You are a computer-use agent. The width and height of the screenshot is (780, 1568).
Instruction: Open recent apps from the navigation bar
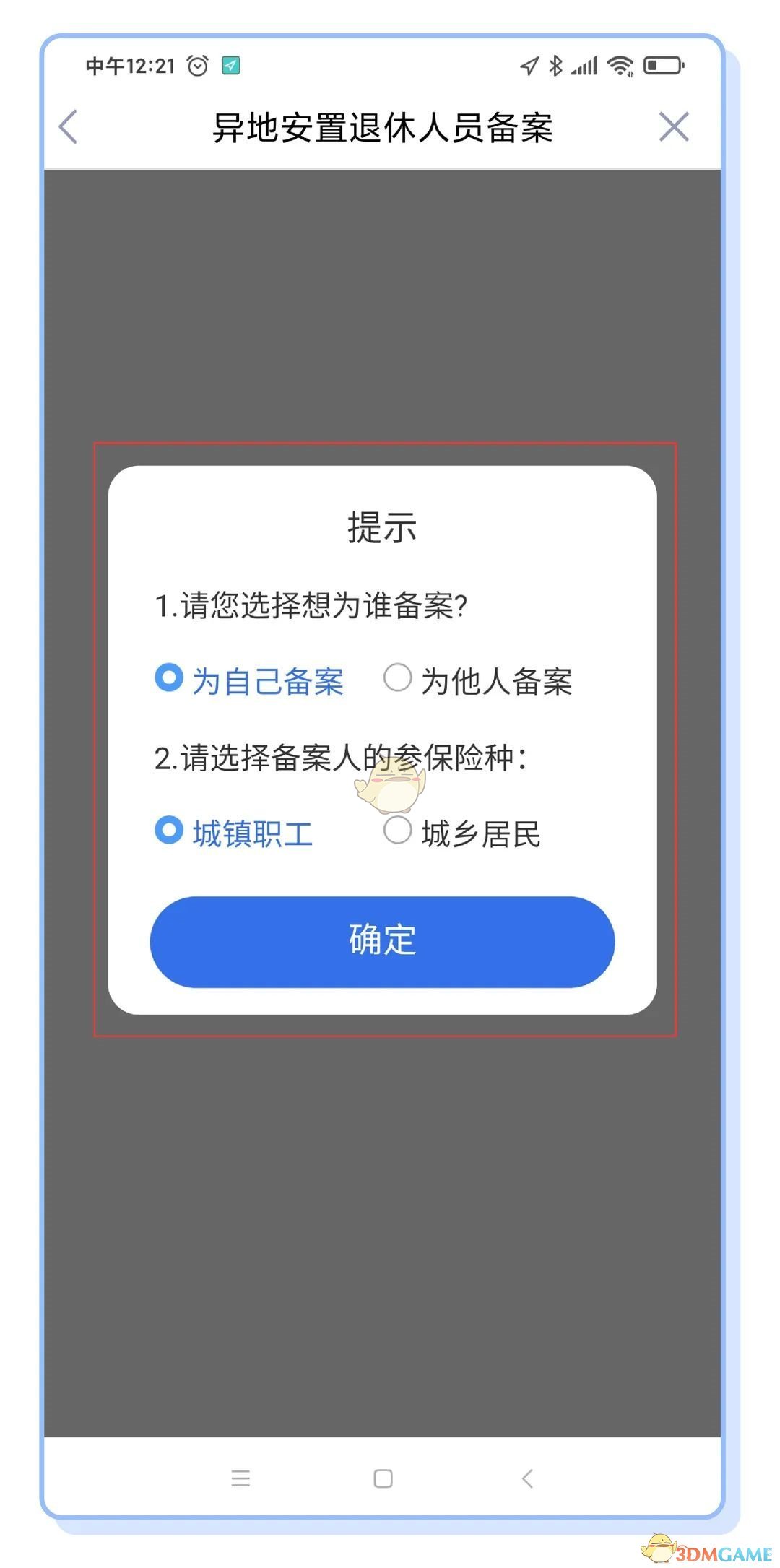click(x=240, y=1478)
